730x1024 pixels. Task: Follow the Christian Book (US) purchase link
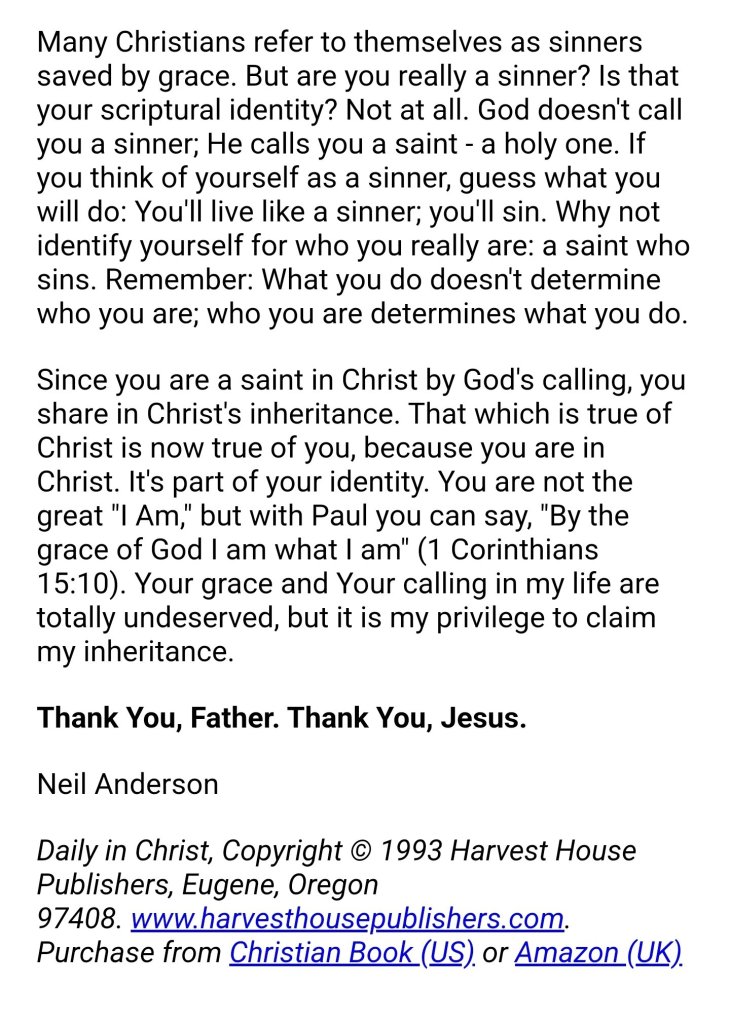click(x=351, y=952)
